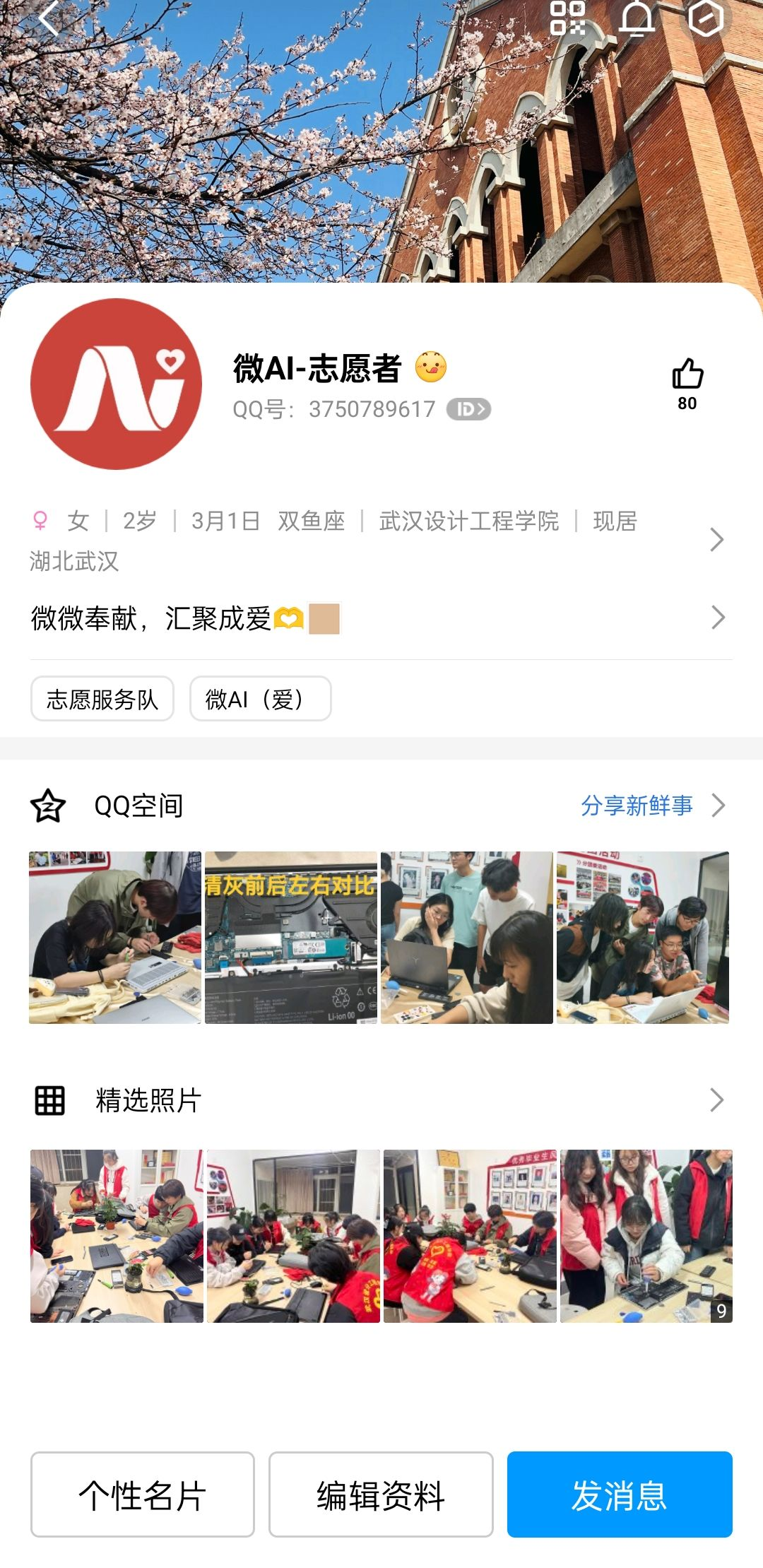Viewport: 763px width, 1568px height.
Task: Open 个性名片
Action: coord(143,1495)
